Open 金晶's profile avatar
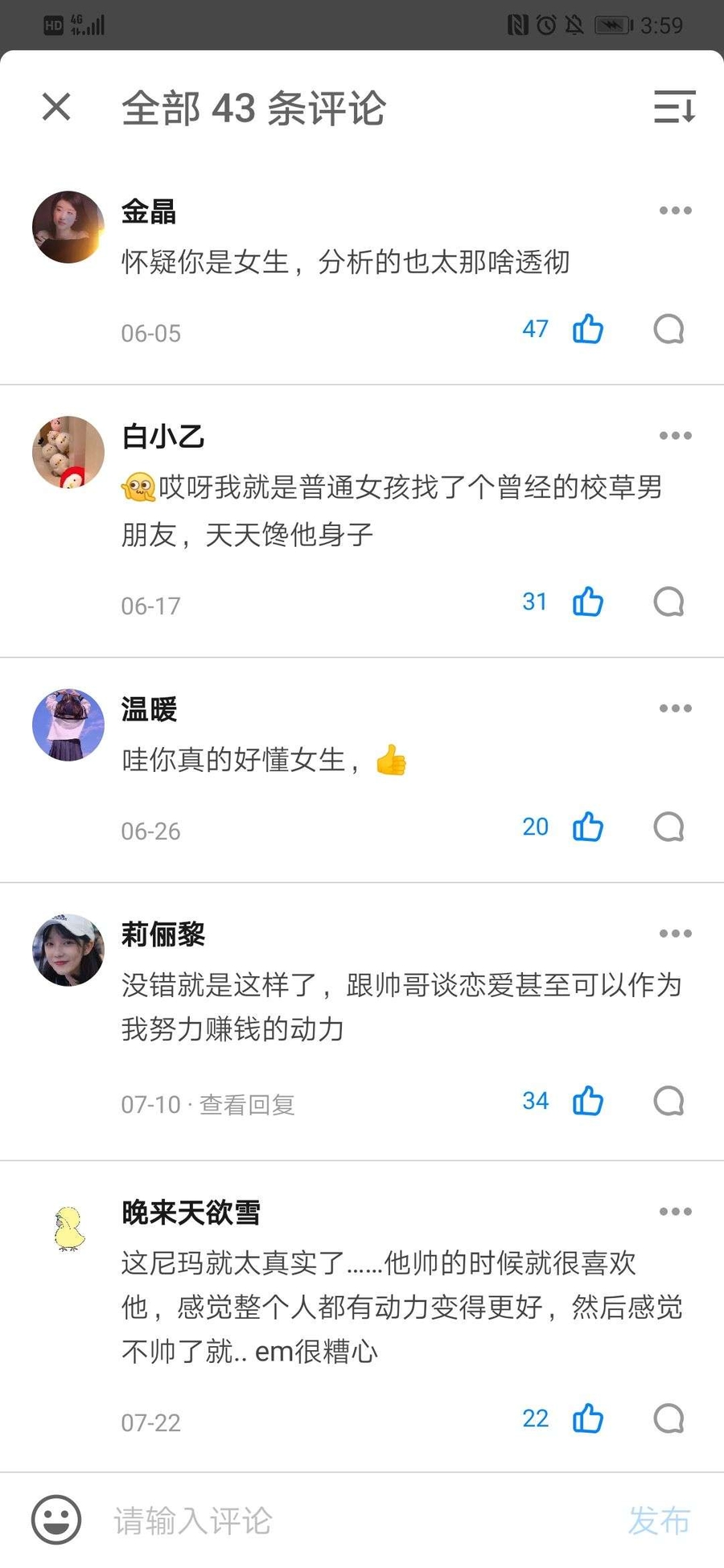The width and height of the screenshot is (724, 1568). point(68,227)
